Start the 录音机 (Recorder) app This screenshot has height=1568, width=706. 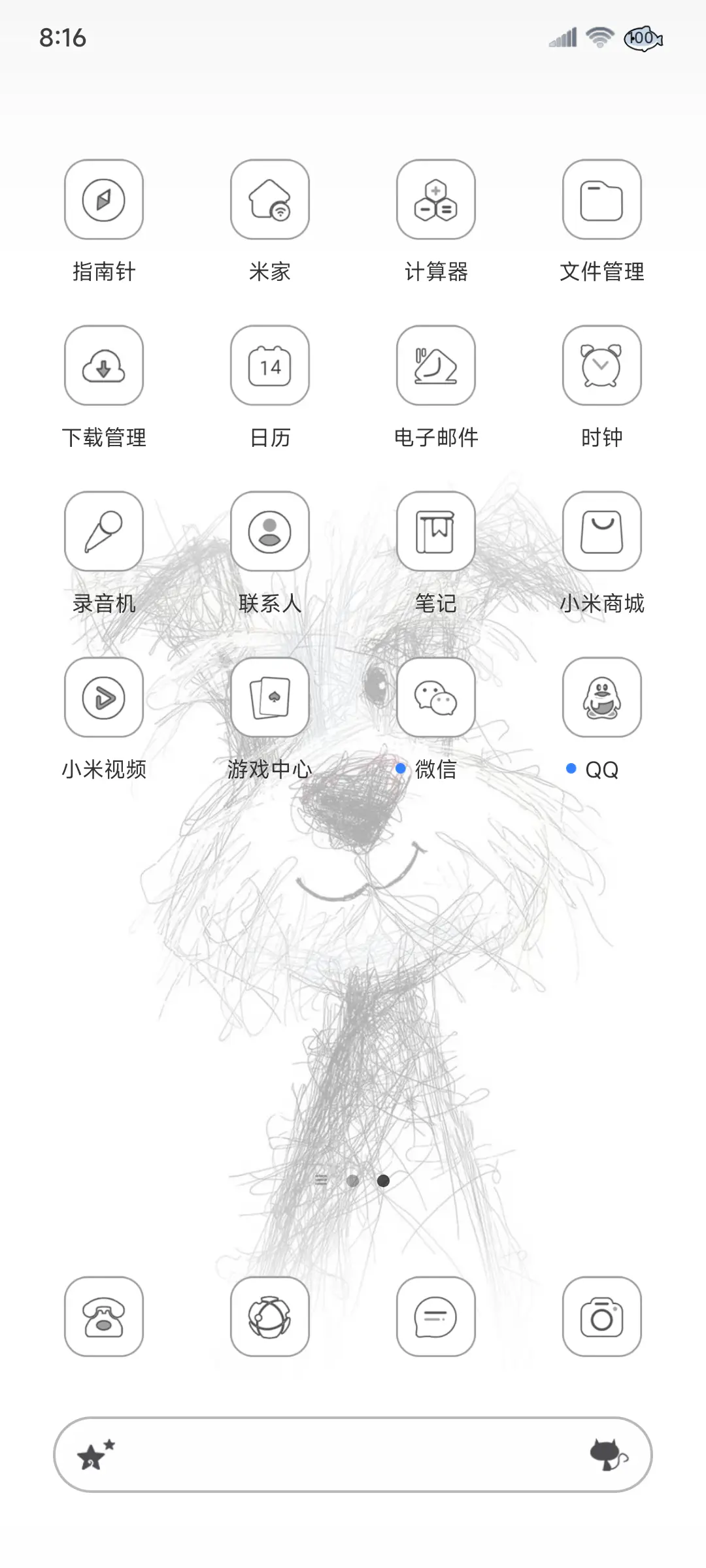pos(104,532)
